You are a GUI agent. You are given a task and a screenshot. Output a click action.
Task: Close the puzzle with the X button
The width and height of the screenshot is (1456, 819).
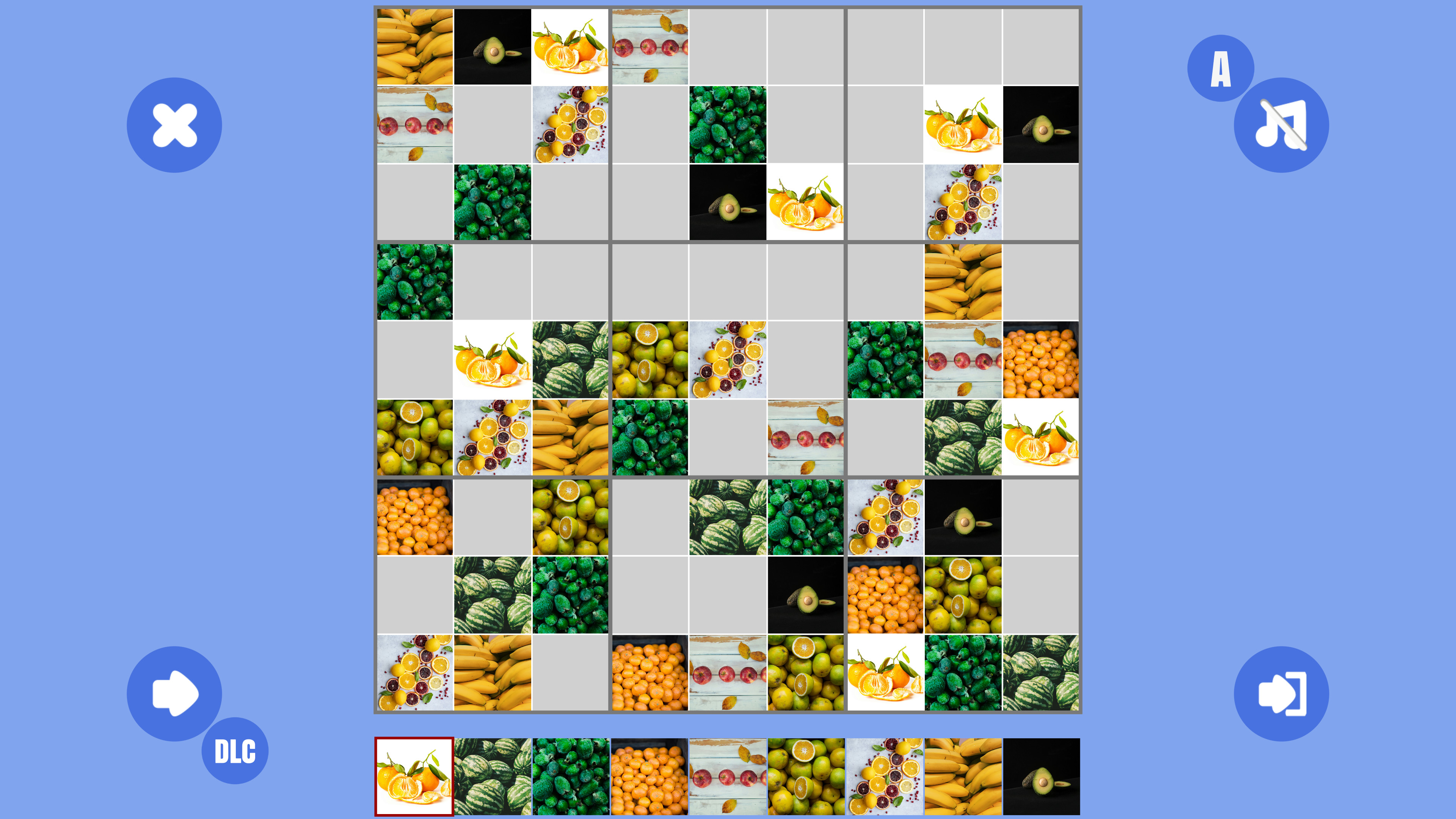pos(174,125)
